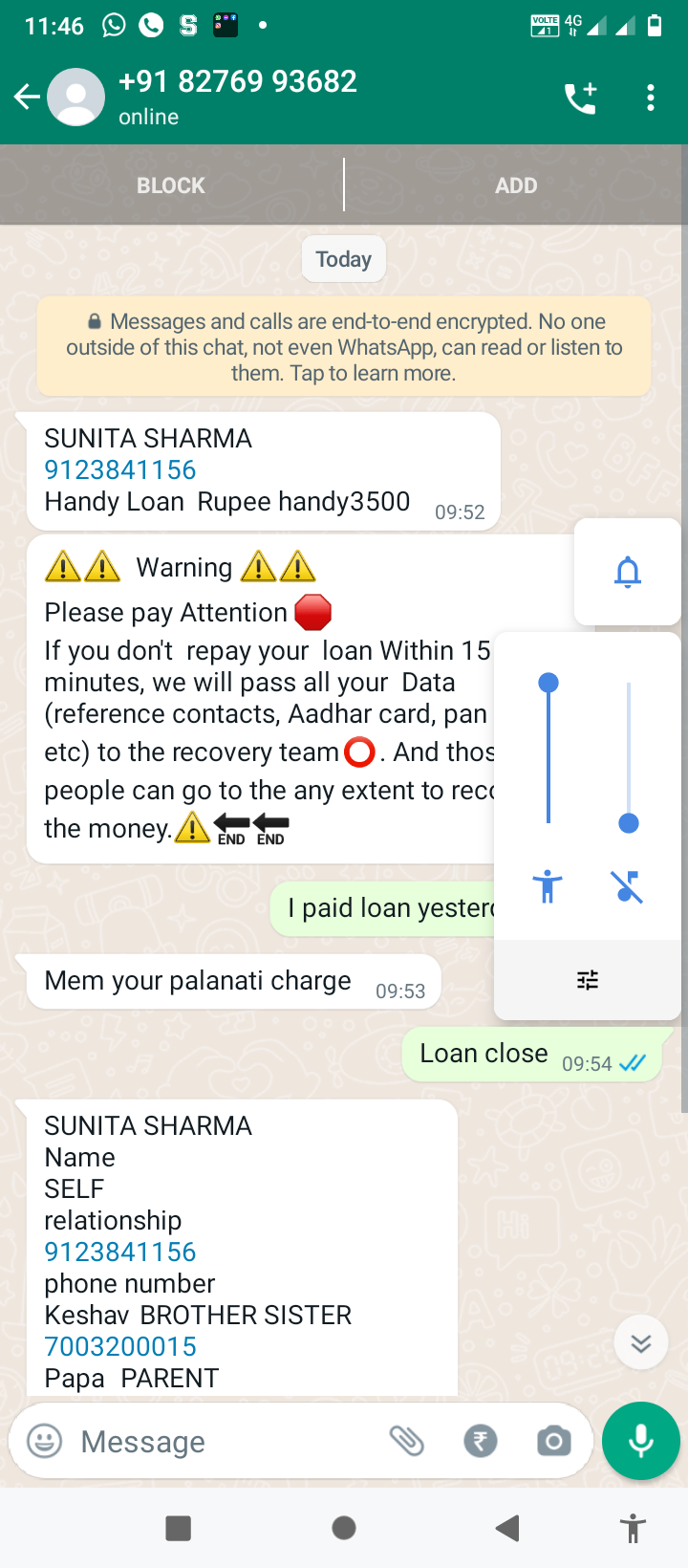This screenshot has height=1568, width=688.
Task: Record a voice message
Action: (x=640, y=1441)
